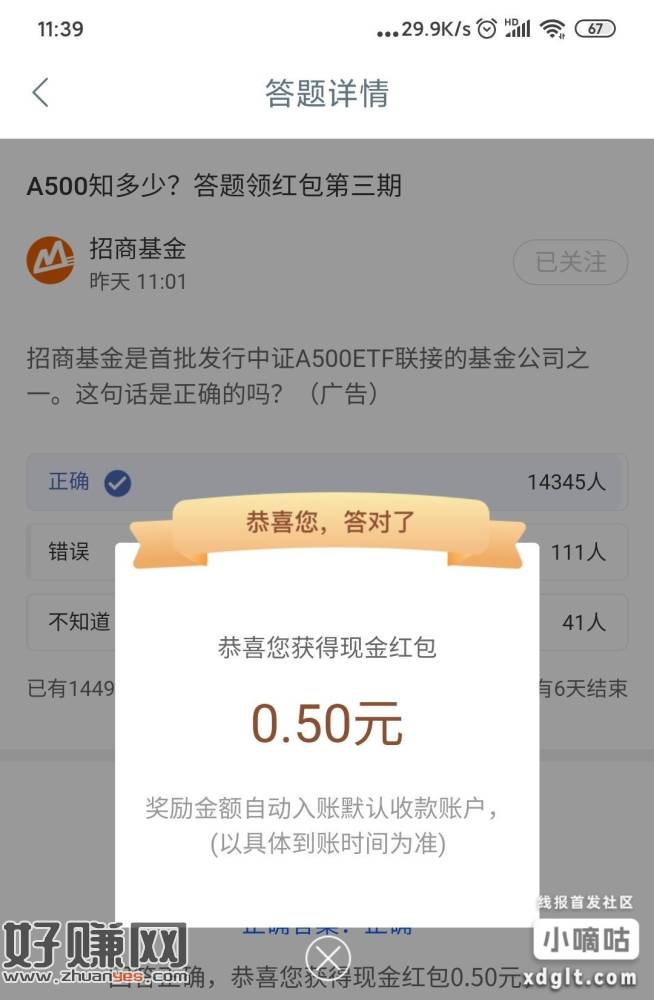Tap the 已关注 follow button
Screen dimensions: 654x1000
tap(570, 263)
